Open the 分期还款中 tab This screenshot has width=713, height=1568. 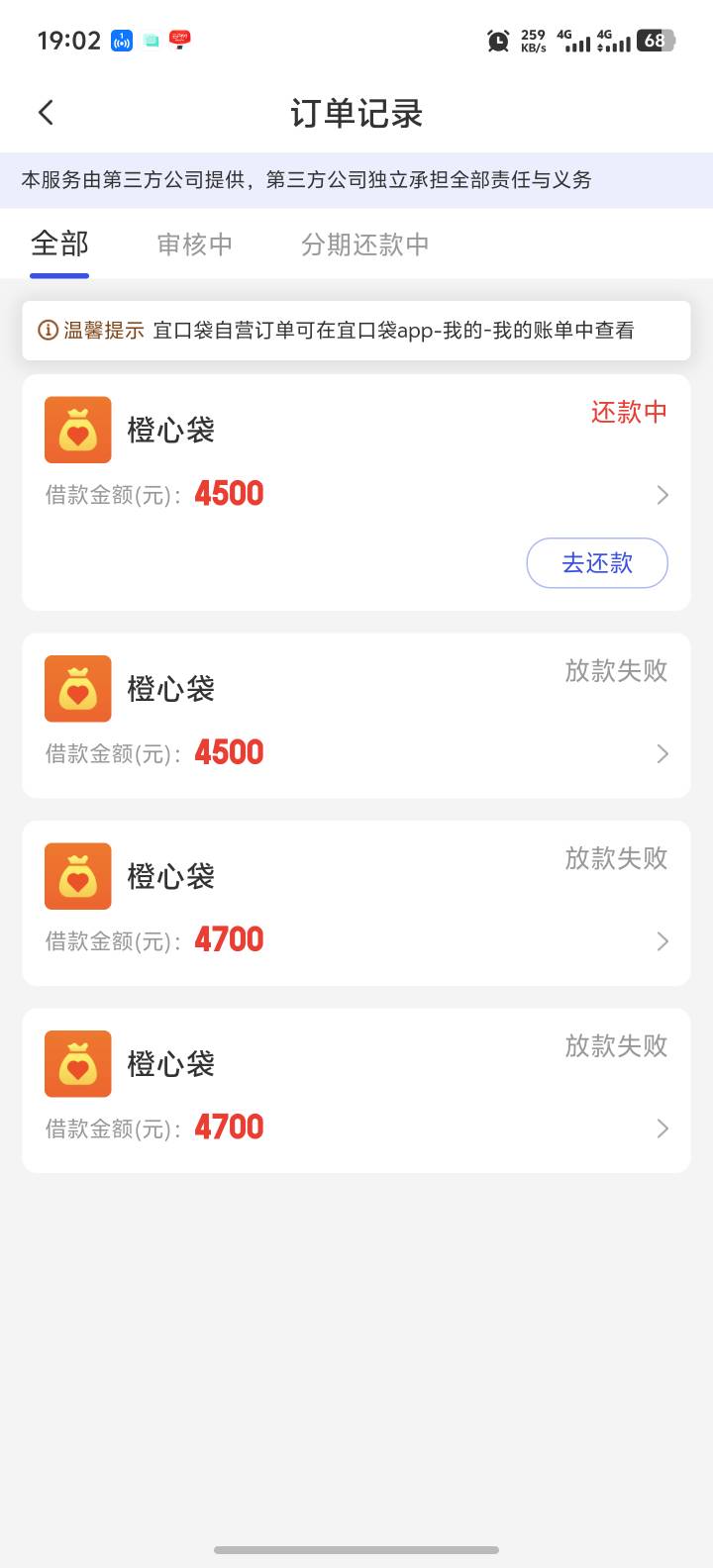click(365, 245)
